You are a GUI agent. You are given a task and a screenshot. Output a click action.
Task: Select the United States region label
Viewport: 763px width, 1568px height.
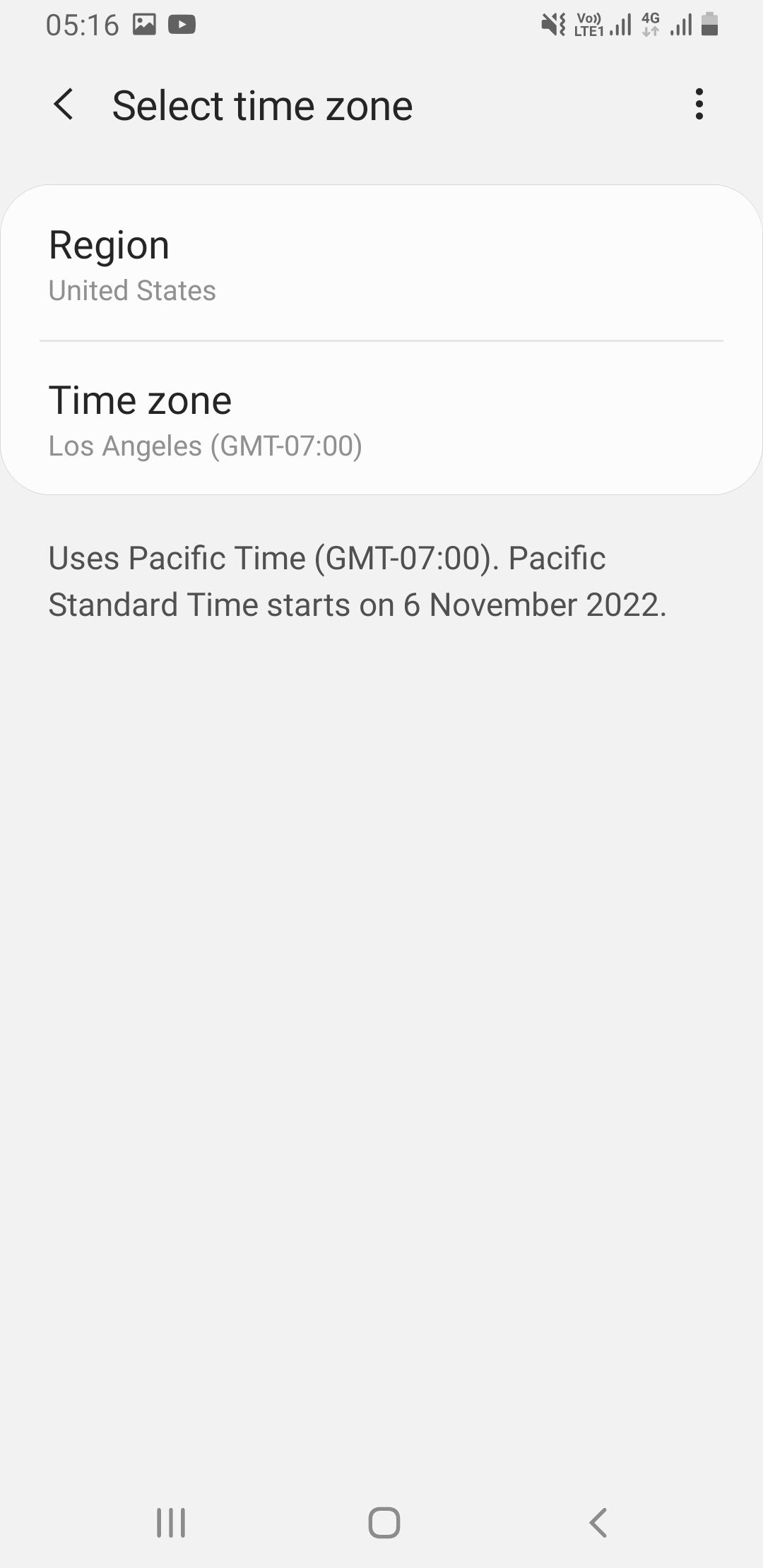pos(132,290)
